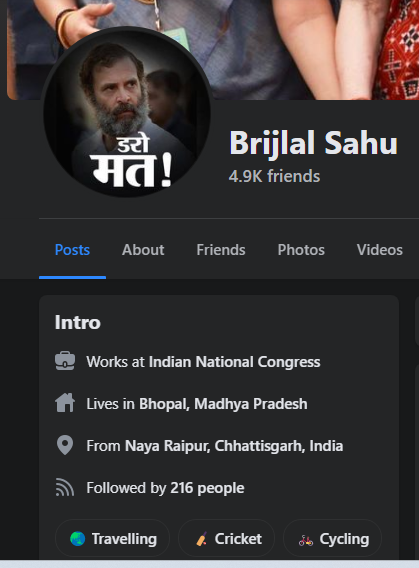Open Indian National Congress workplace link
The image size is (419, 568).
coord(235,362)
